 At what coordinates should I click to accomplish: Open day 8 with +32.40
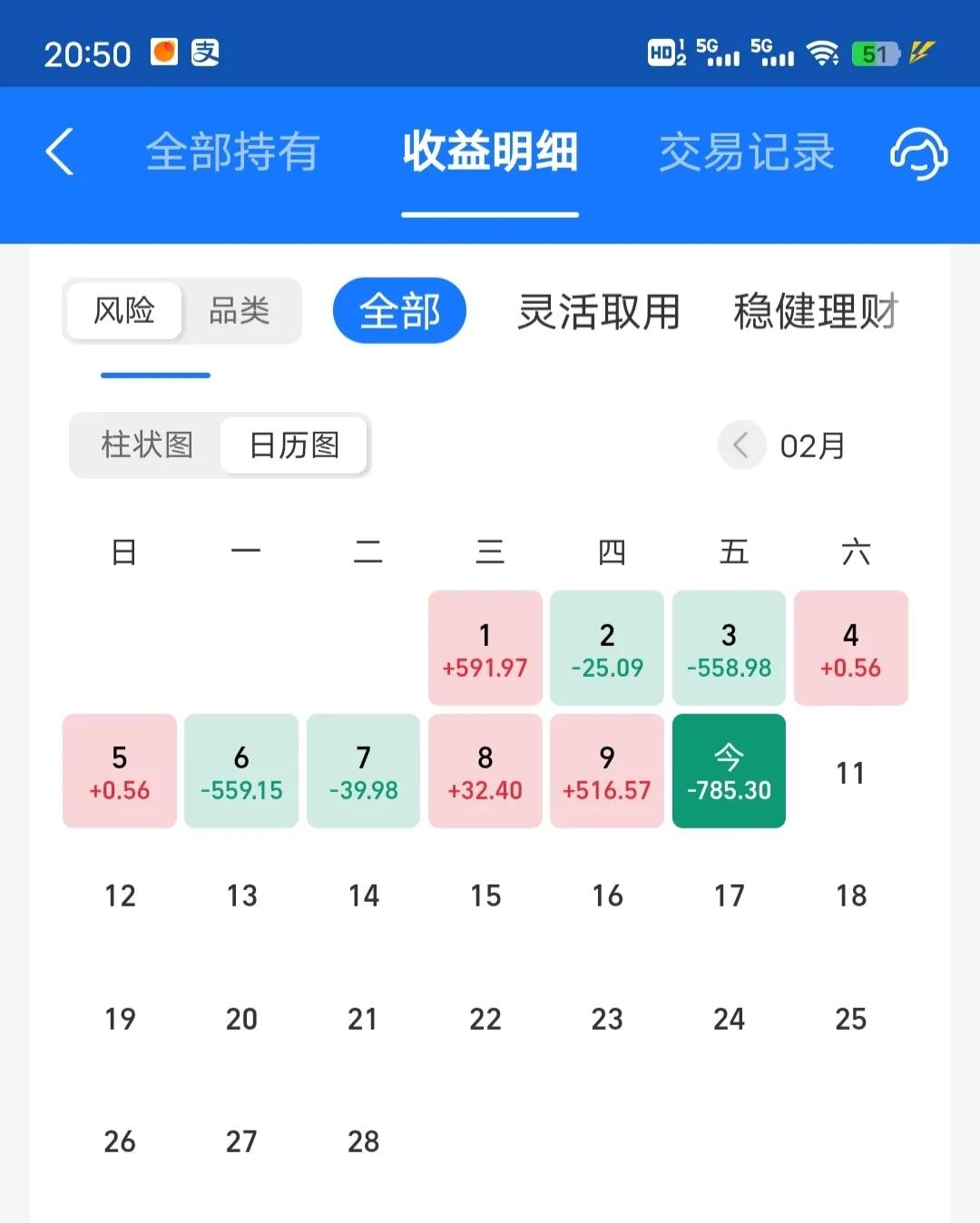tap(485, 771)
